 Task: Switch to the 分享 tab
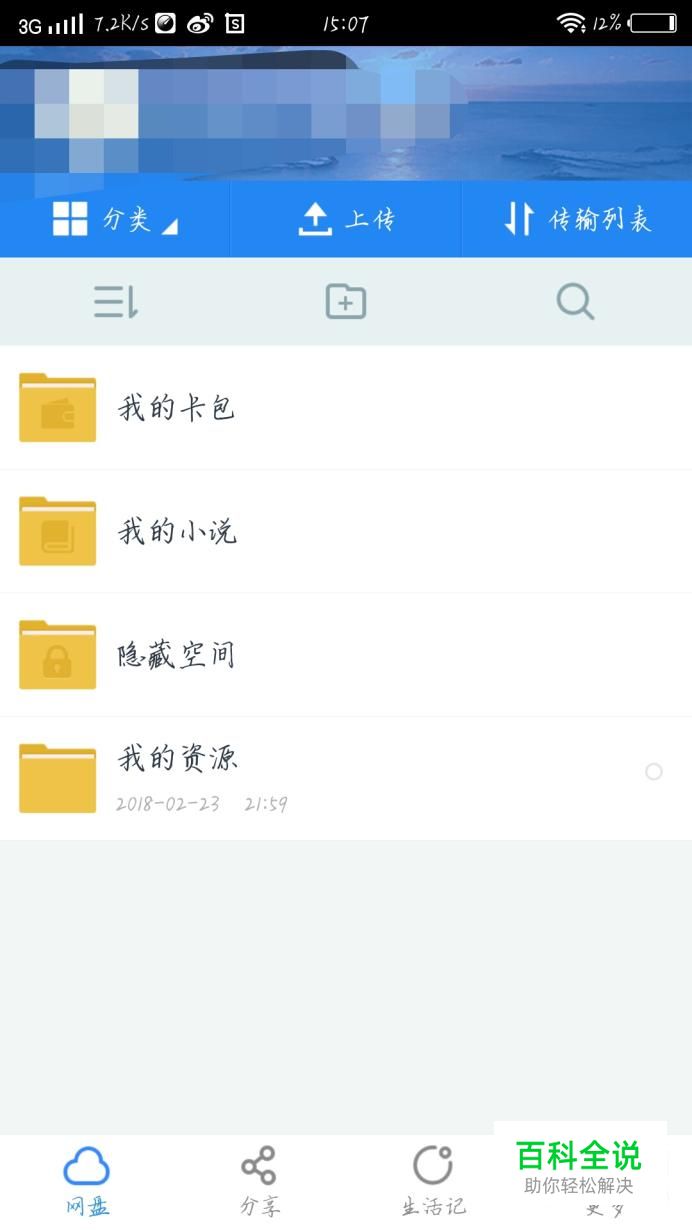(x=259, y=1180)
